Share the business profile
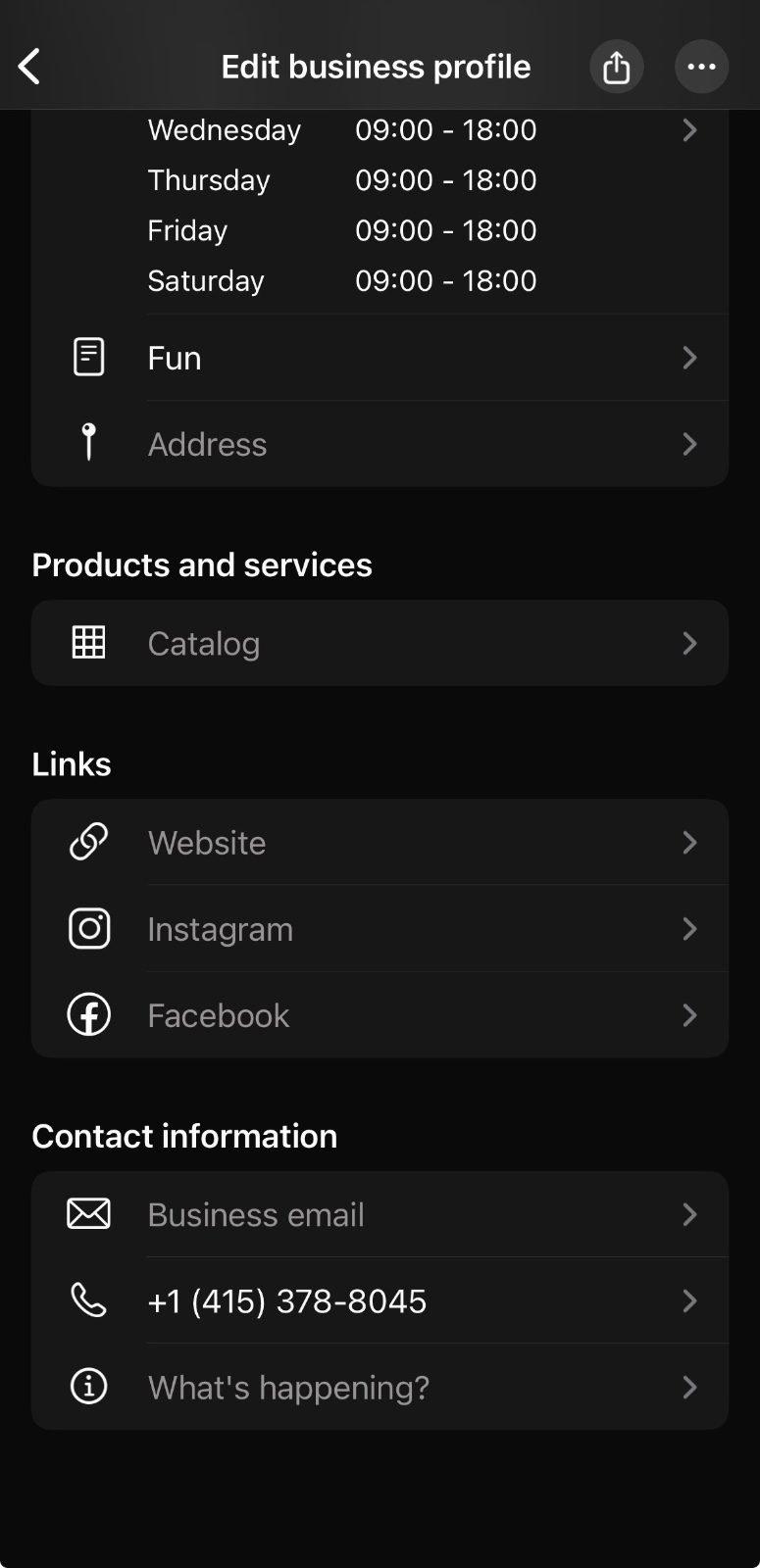This screenshot has width=760, height=1568. coord(616,67)
